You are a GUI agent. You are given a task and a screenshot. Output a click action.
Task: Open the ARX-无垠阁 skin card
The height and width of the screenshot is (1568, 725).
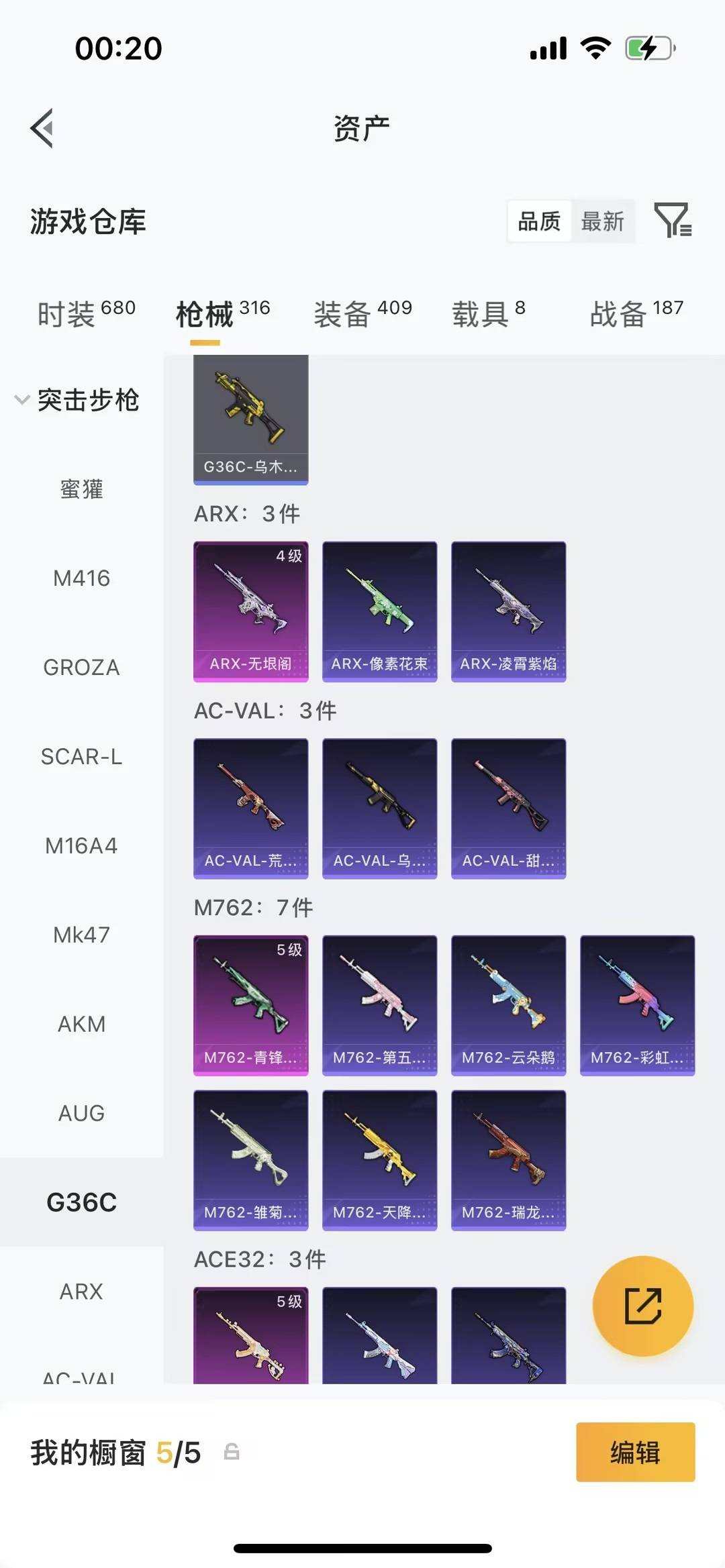coord(250,611)
